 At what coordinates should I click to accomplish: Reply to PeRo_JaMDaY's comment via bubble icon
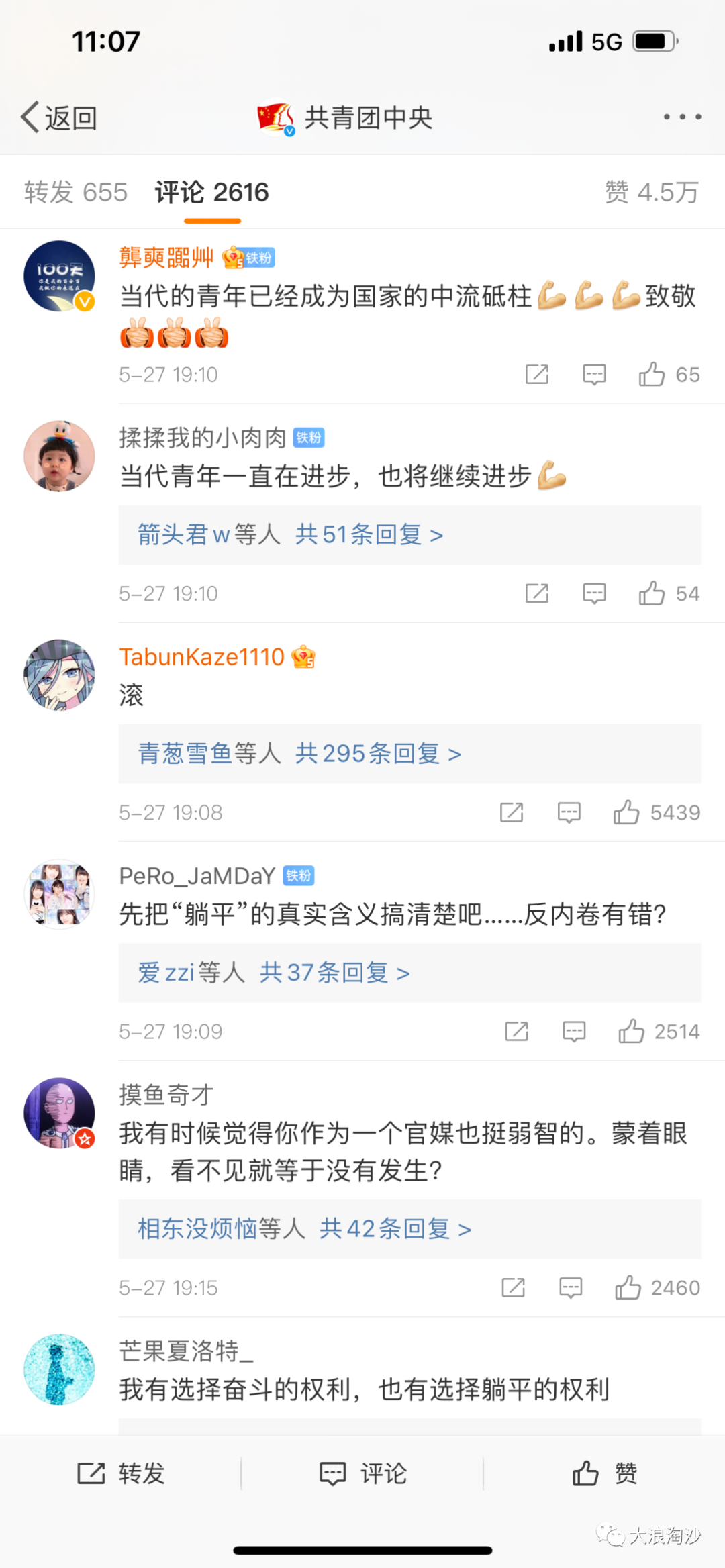point(574,1031)
